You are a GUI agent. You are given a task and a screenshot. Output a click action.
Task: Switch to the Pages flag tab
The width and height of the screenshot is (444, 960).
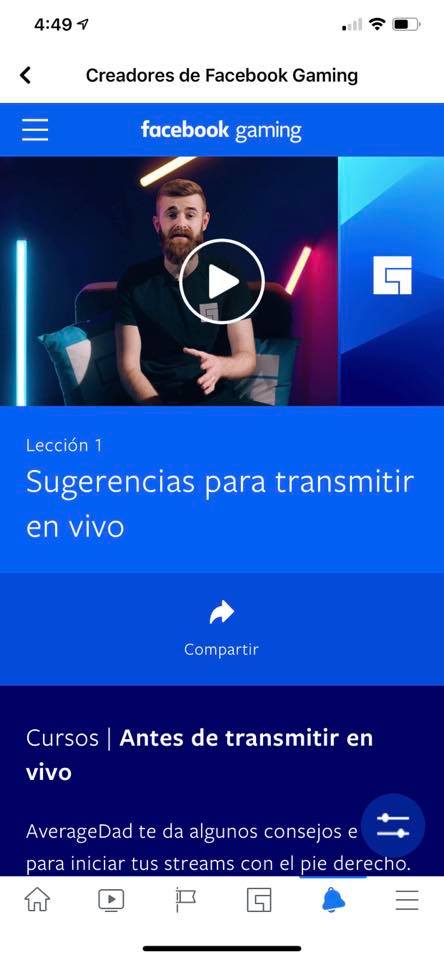click(185, 900)
